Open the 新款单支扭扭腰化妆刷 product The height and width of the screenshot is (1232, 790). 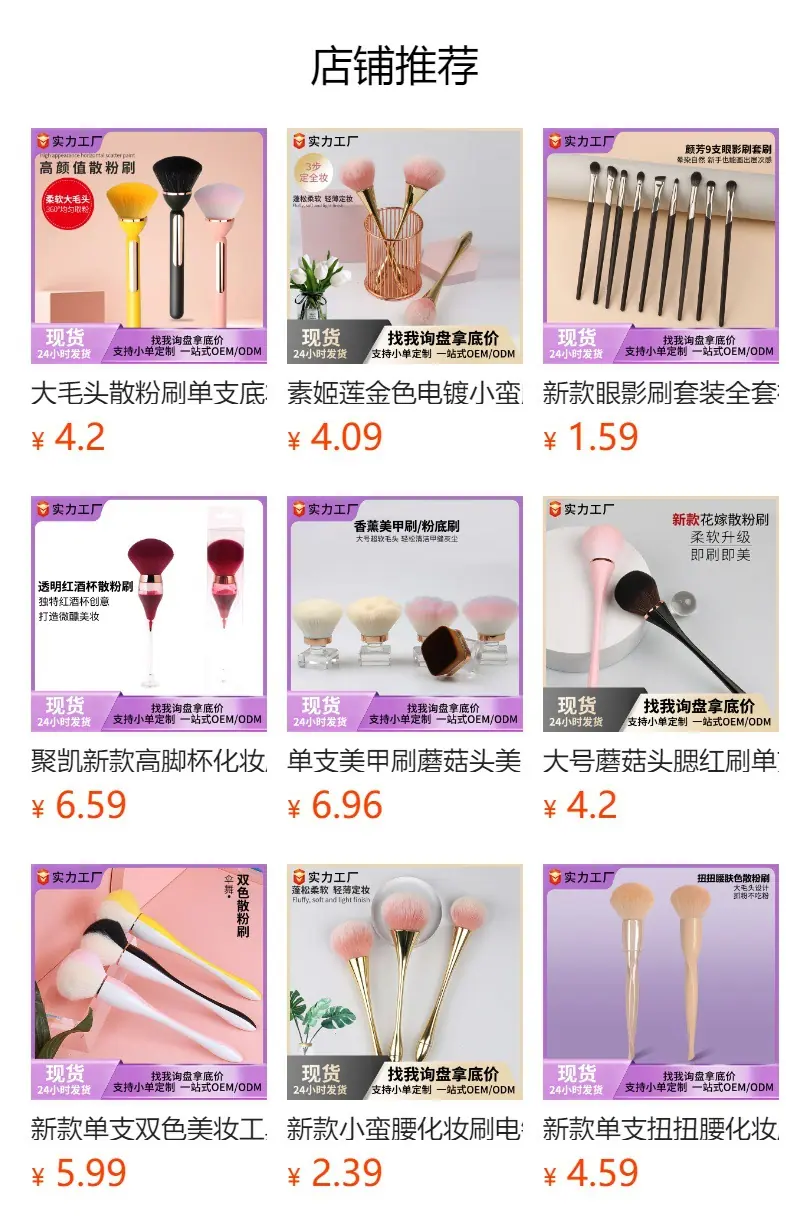[661, 1028]
